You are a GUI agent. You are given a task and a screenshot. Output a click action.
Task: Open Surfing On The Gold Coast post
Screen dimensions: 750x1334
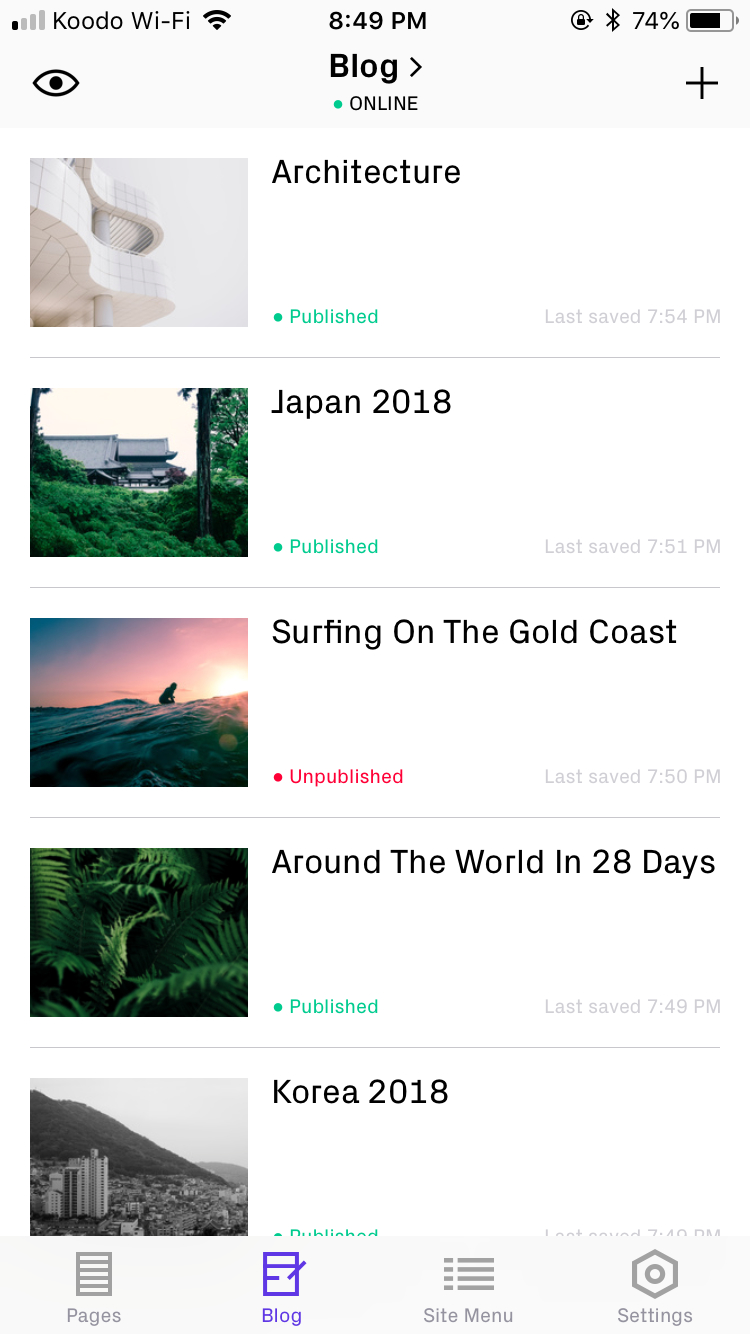375,702
